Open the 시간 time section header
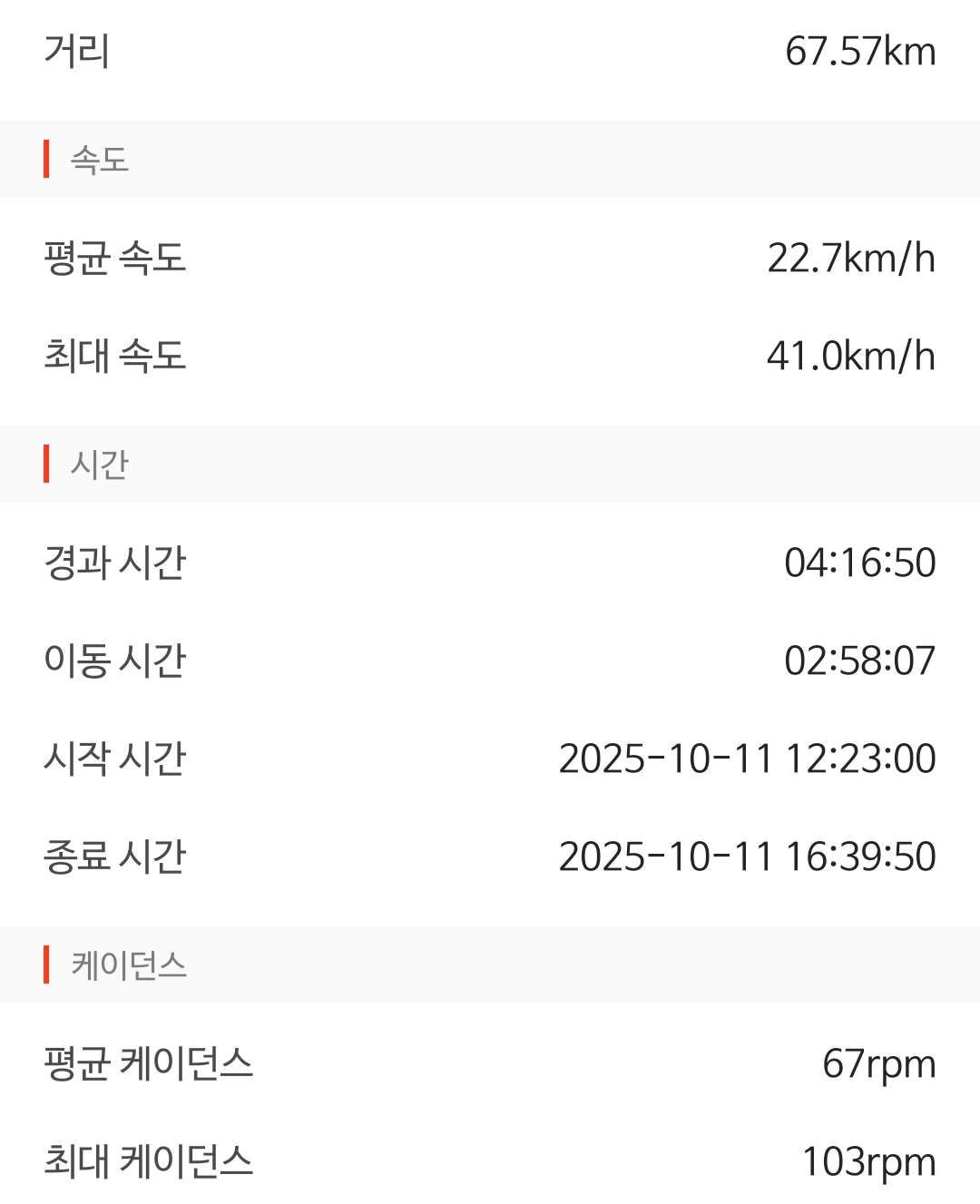Screen dimensions: 980x1204 (x=94, y=465)
